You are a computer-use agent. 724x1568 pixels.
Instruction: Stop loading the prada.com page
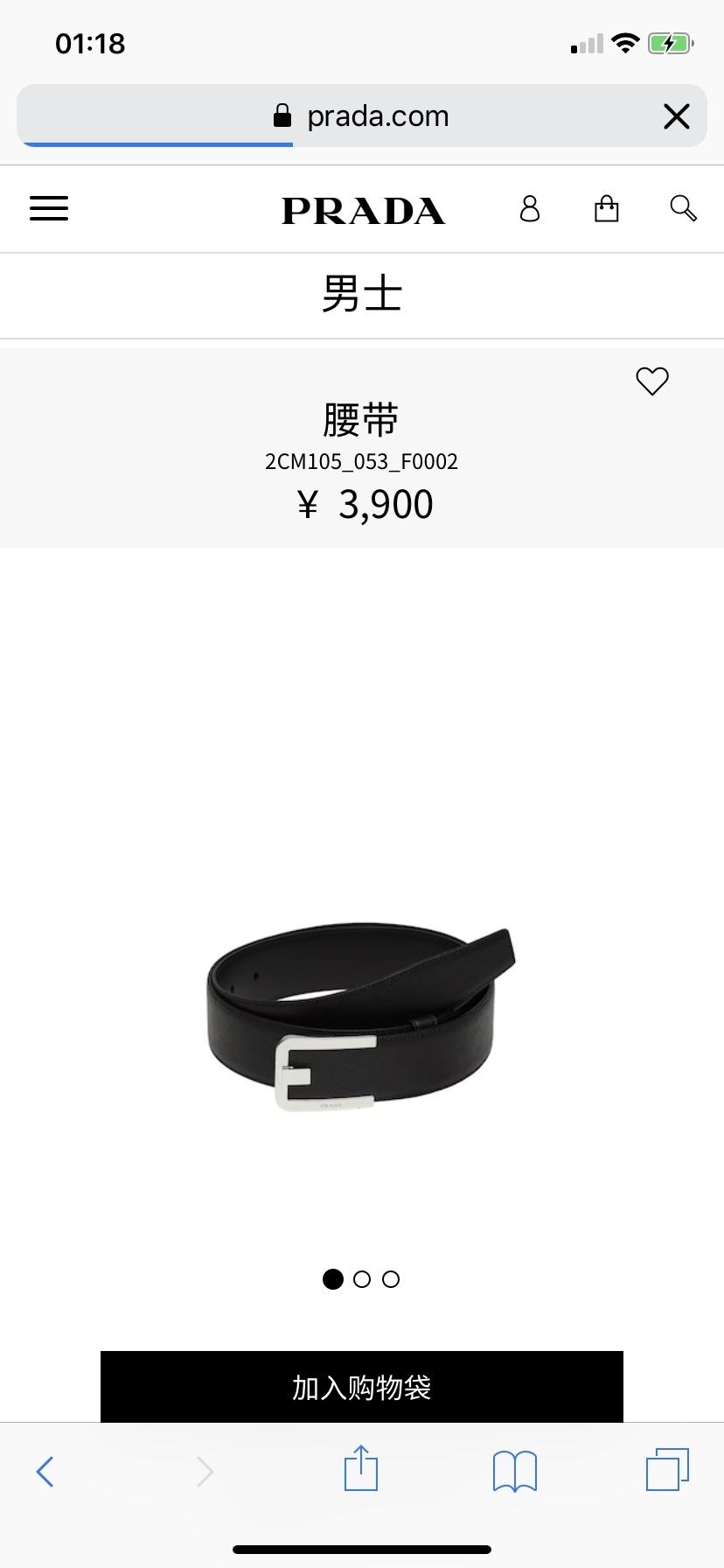click(677, 116)
